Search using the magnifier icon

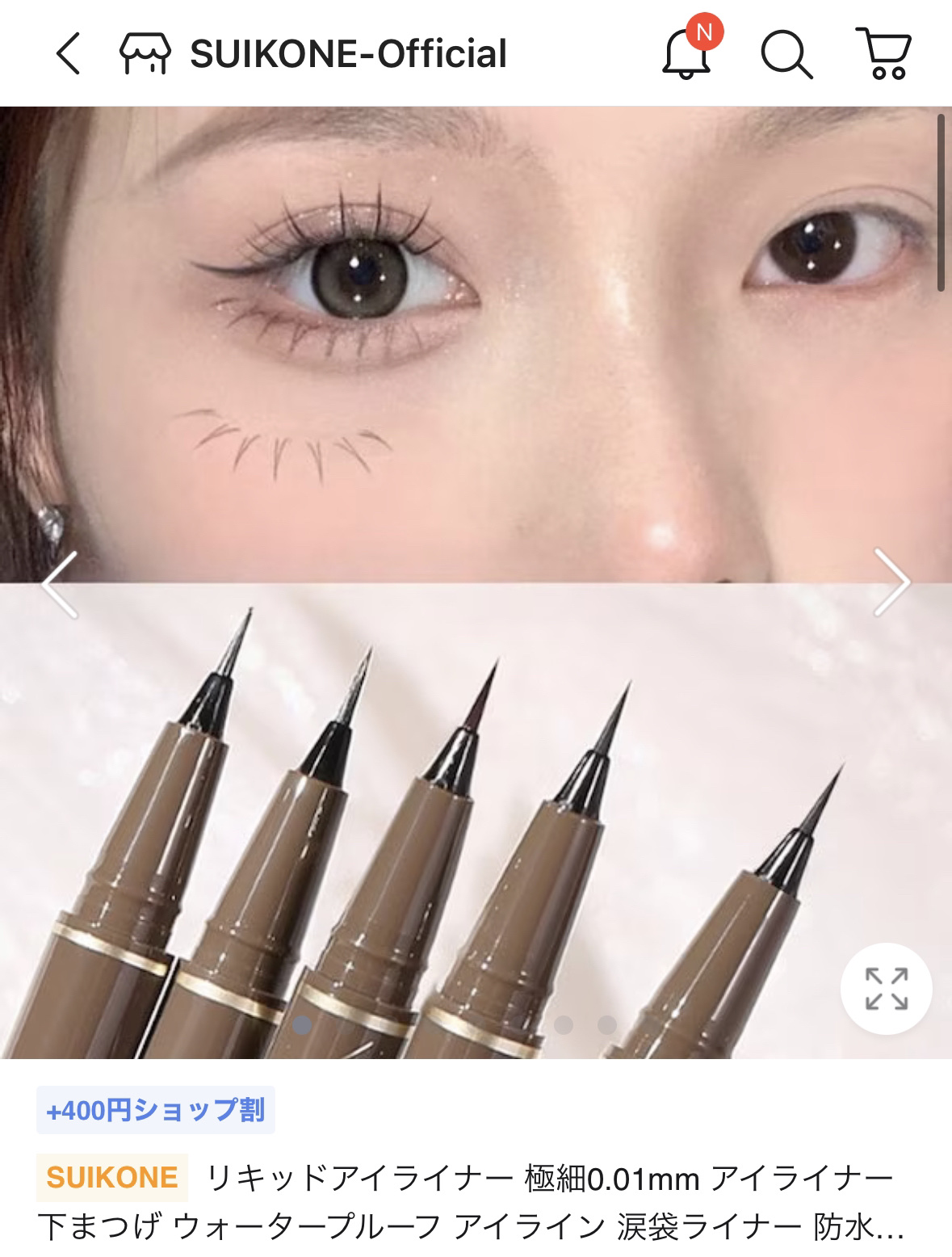[786, 54]
